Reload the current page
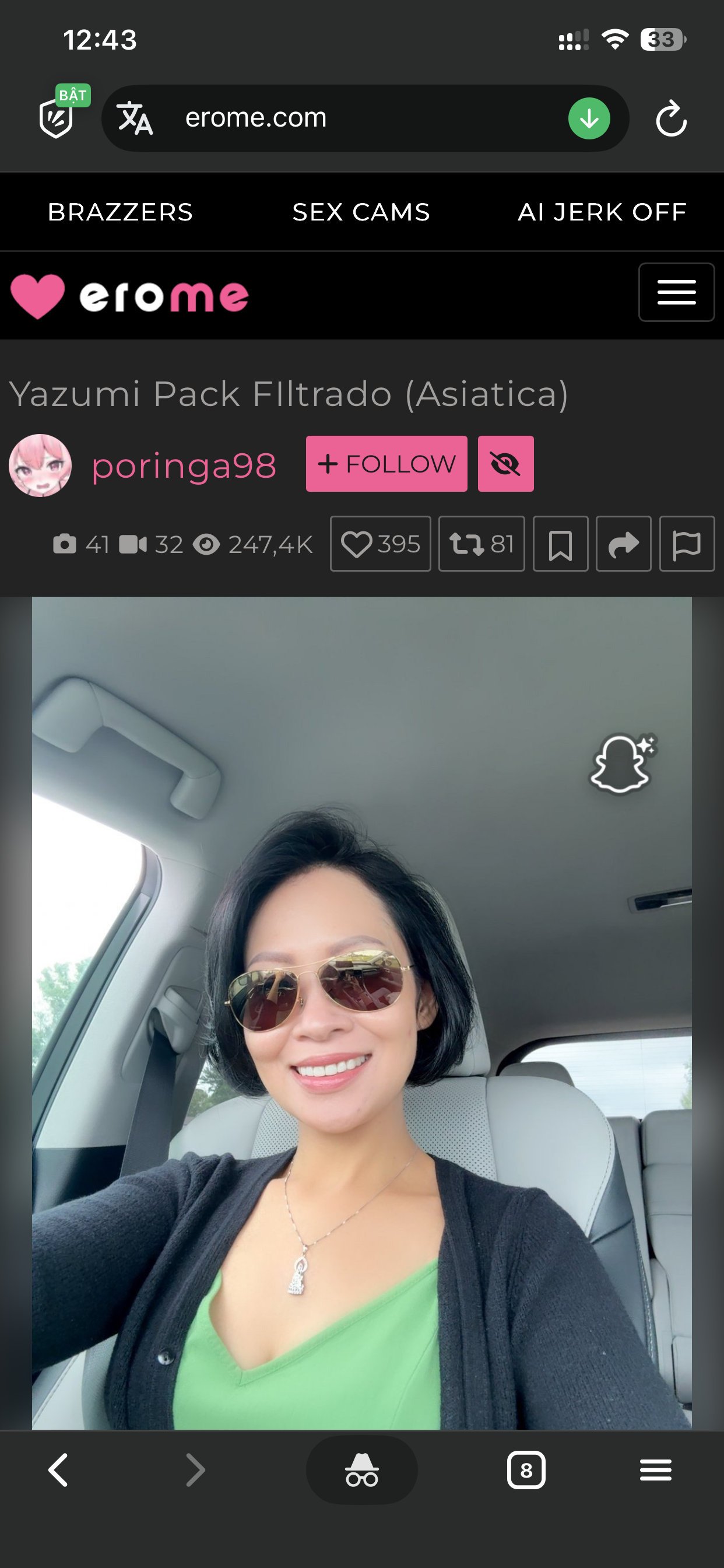The image size is (724, 1568). [x=671, y=118]
